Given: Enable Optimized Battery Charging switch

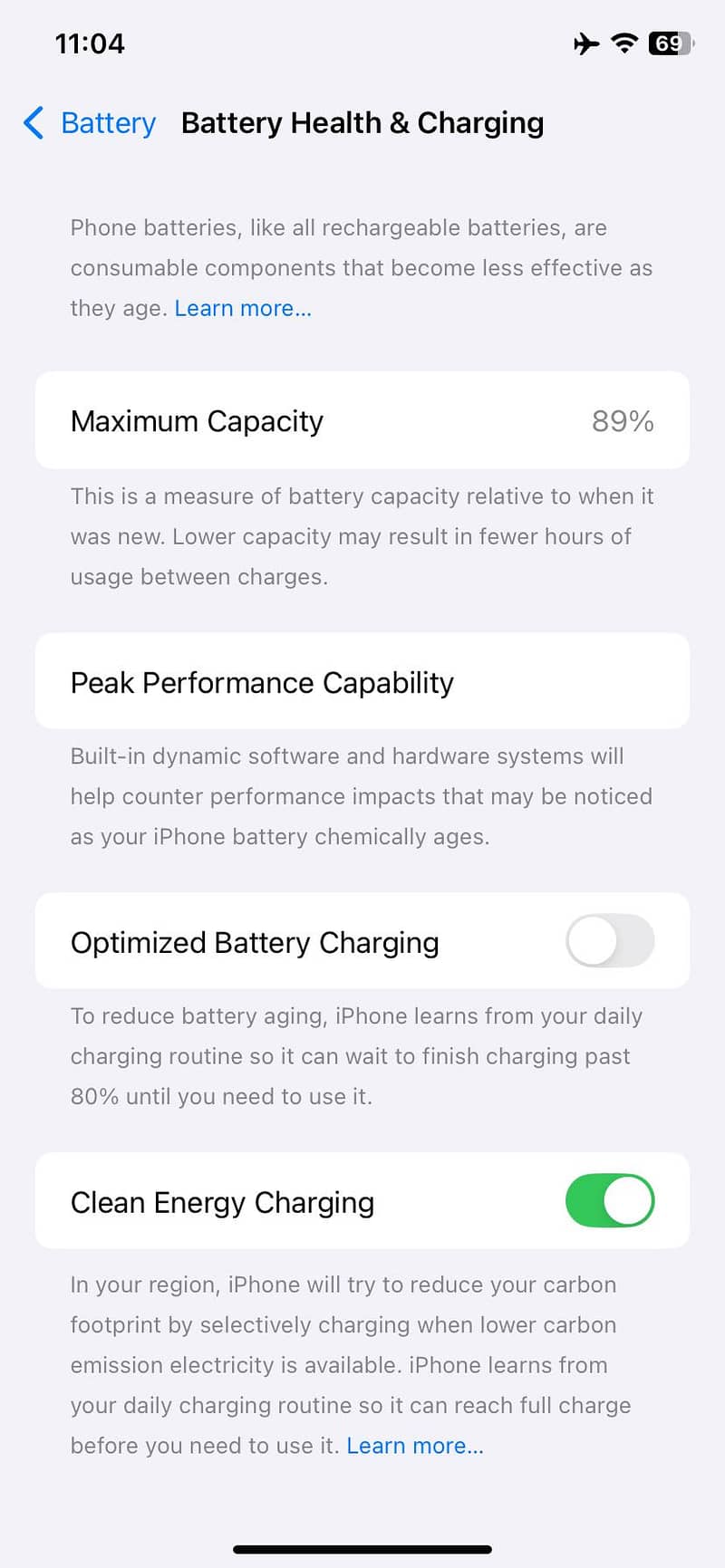Looking at the screenshot, I should pos(609,941).
